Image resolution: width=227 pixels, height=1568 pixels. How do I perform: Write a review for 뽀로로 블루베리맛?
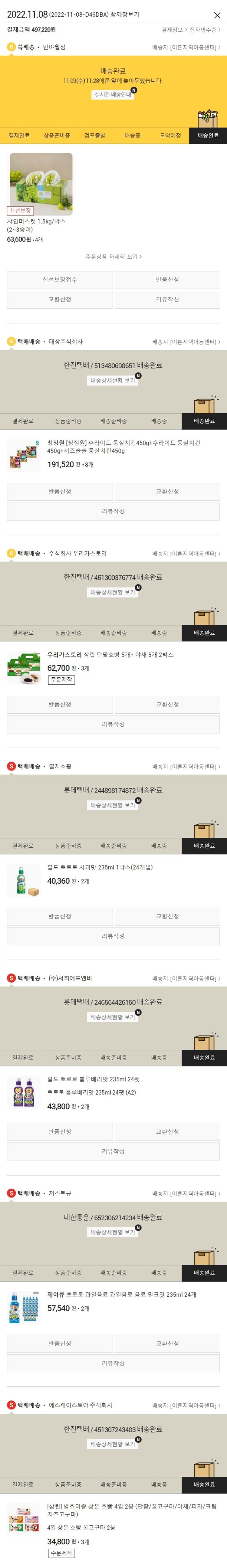pyautogui.click(x=113, y=1152)
